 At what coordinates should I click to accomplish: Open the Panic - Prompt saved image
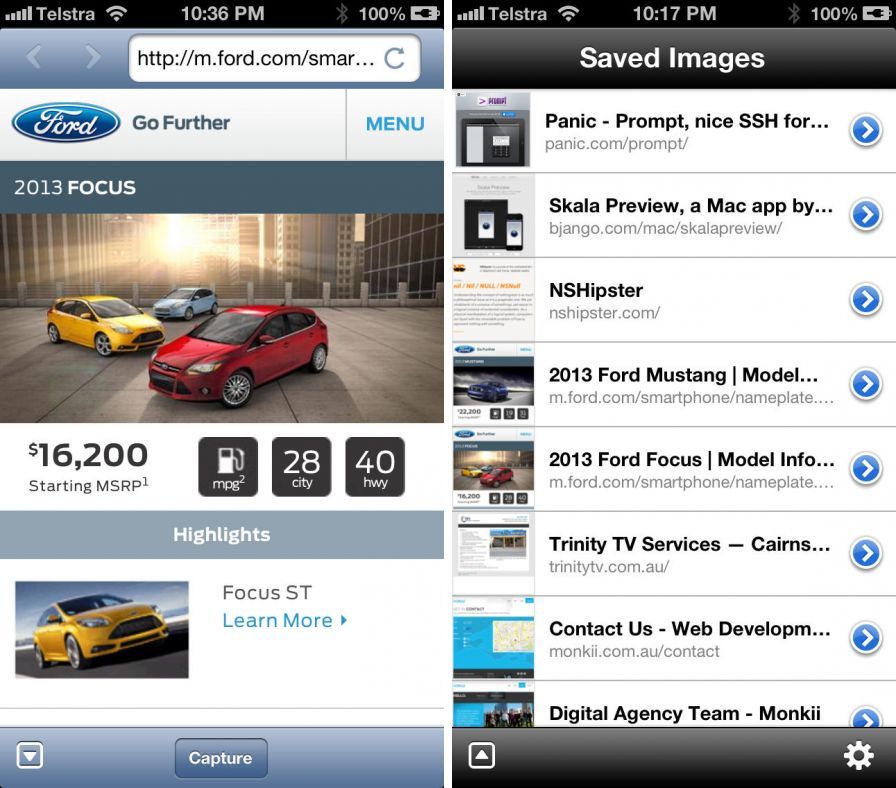[686, 131]
